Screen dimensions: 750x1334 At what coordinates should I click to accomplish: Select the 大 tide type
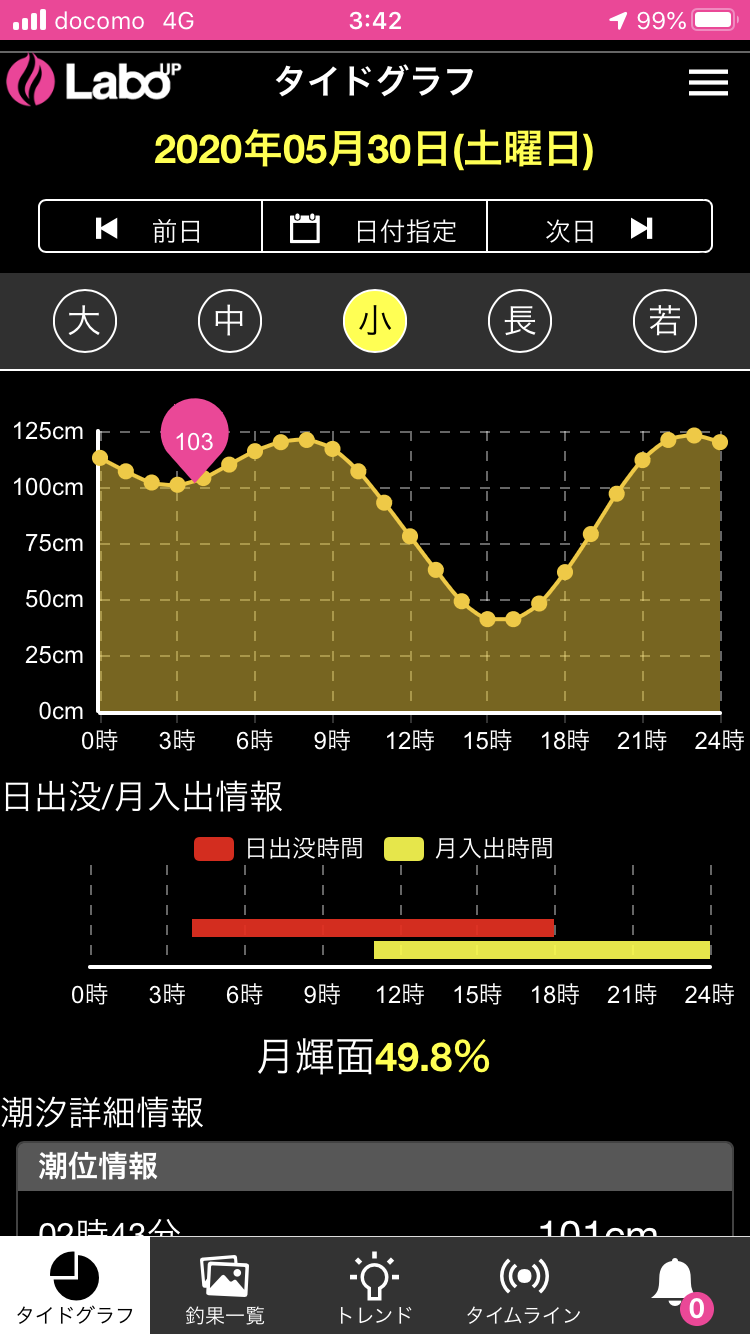(85, 321)
